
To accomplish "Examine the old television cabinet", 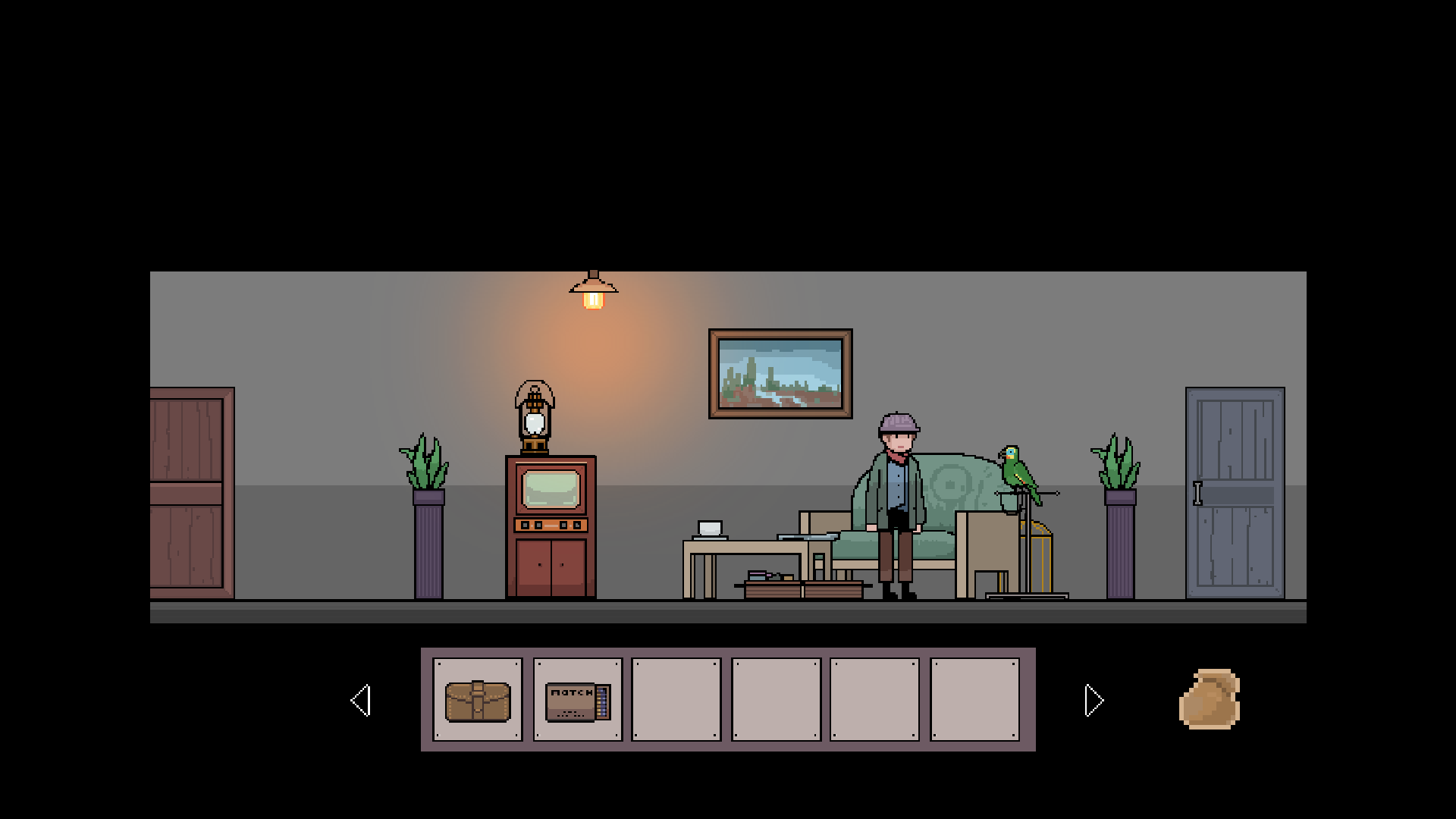I will tap(551, 526).
